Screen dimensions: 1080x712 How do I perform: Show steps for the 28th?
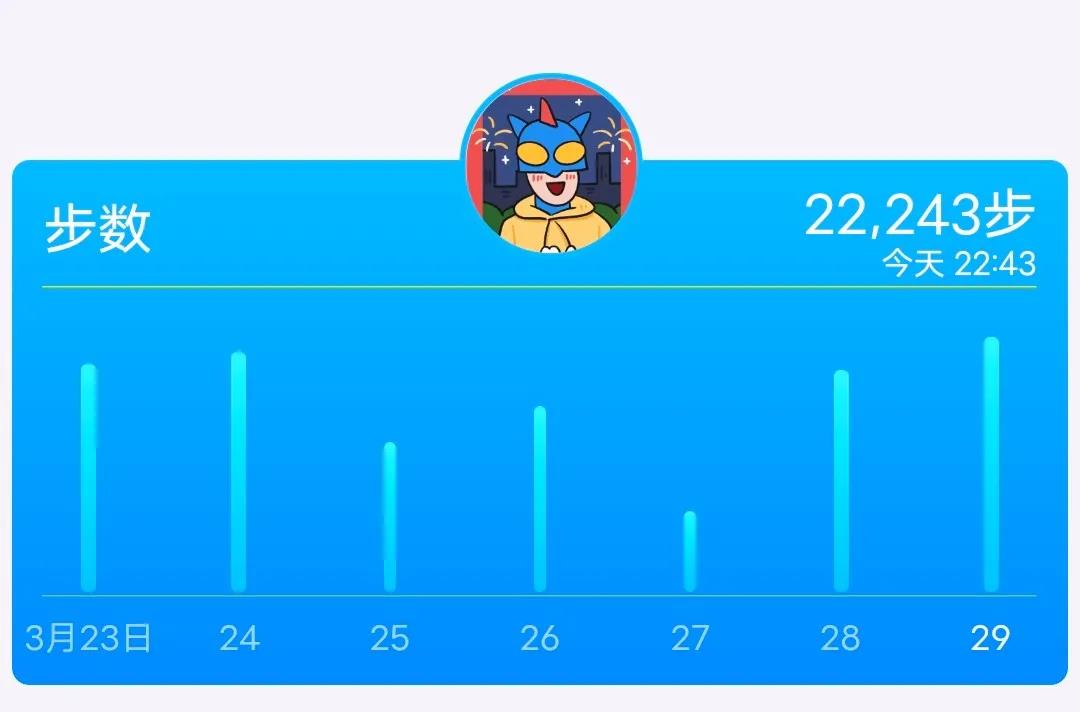pyautogui.click(x=841, y=481)
